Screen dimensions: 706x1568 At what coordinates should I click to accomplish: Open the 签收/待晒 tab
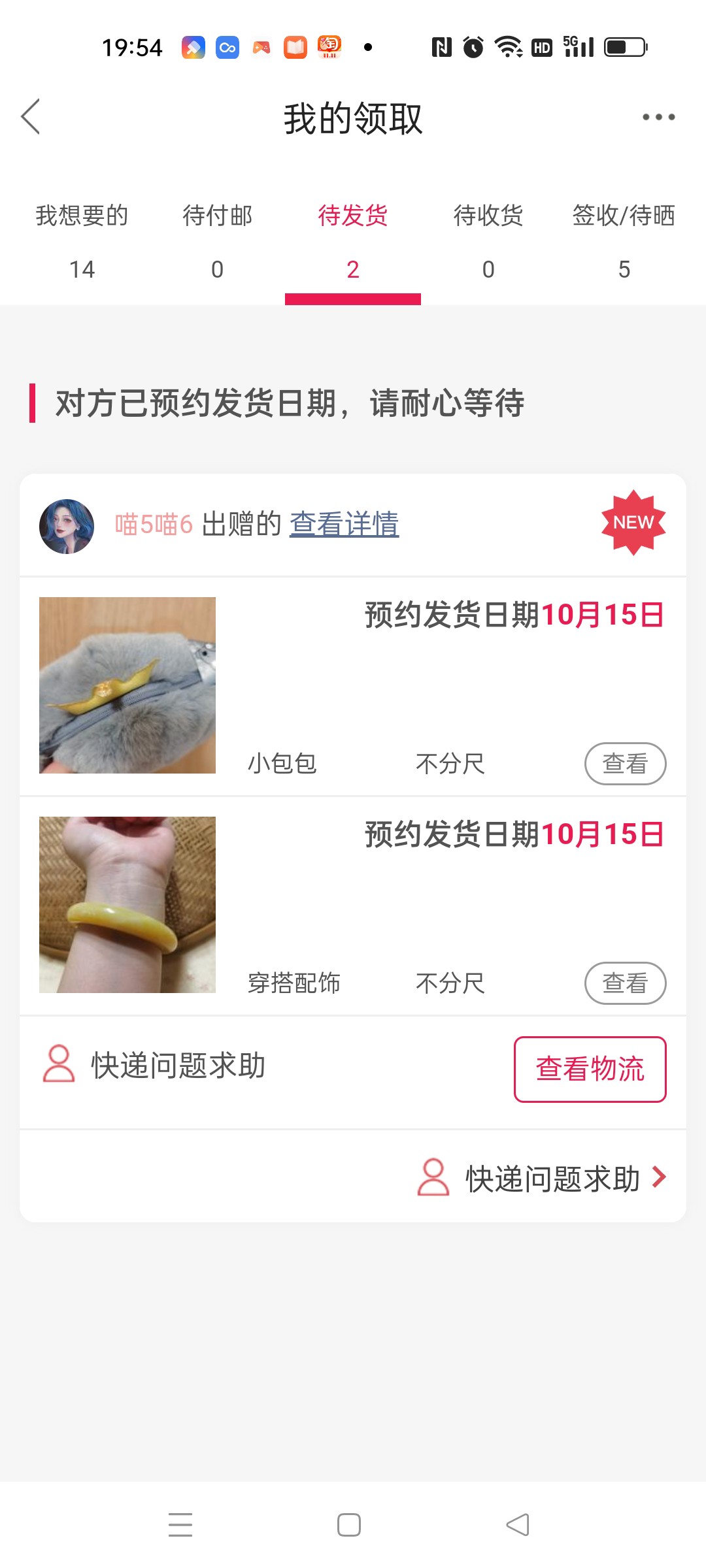(x=624, y=240)
